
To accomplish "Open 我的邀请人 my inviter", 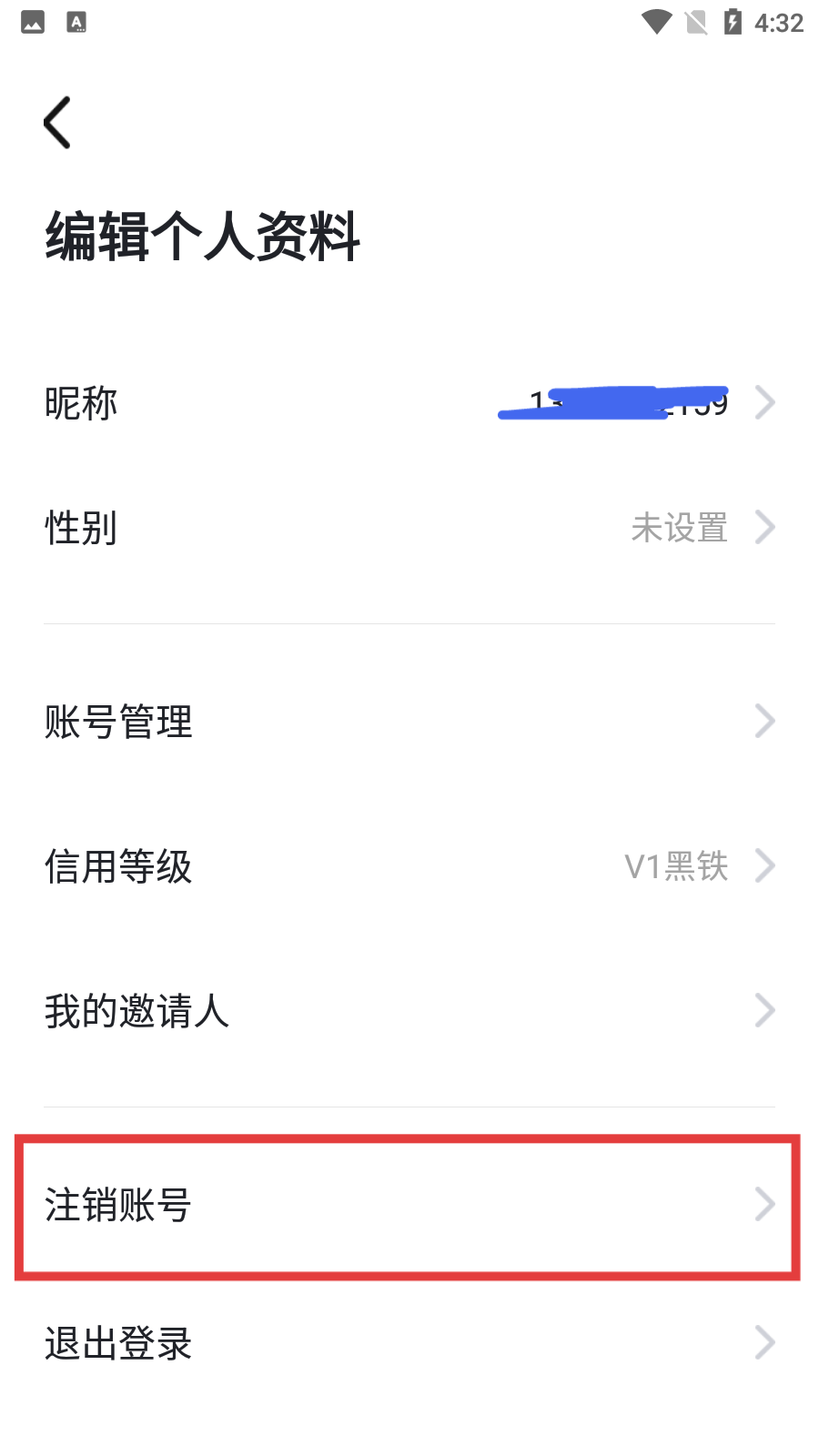I will [x=409, y=1011].
